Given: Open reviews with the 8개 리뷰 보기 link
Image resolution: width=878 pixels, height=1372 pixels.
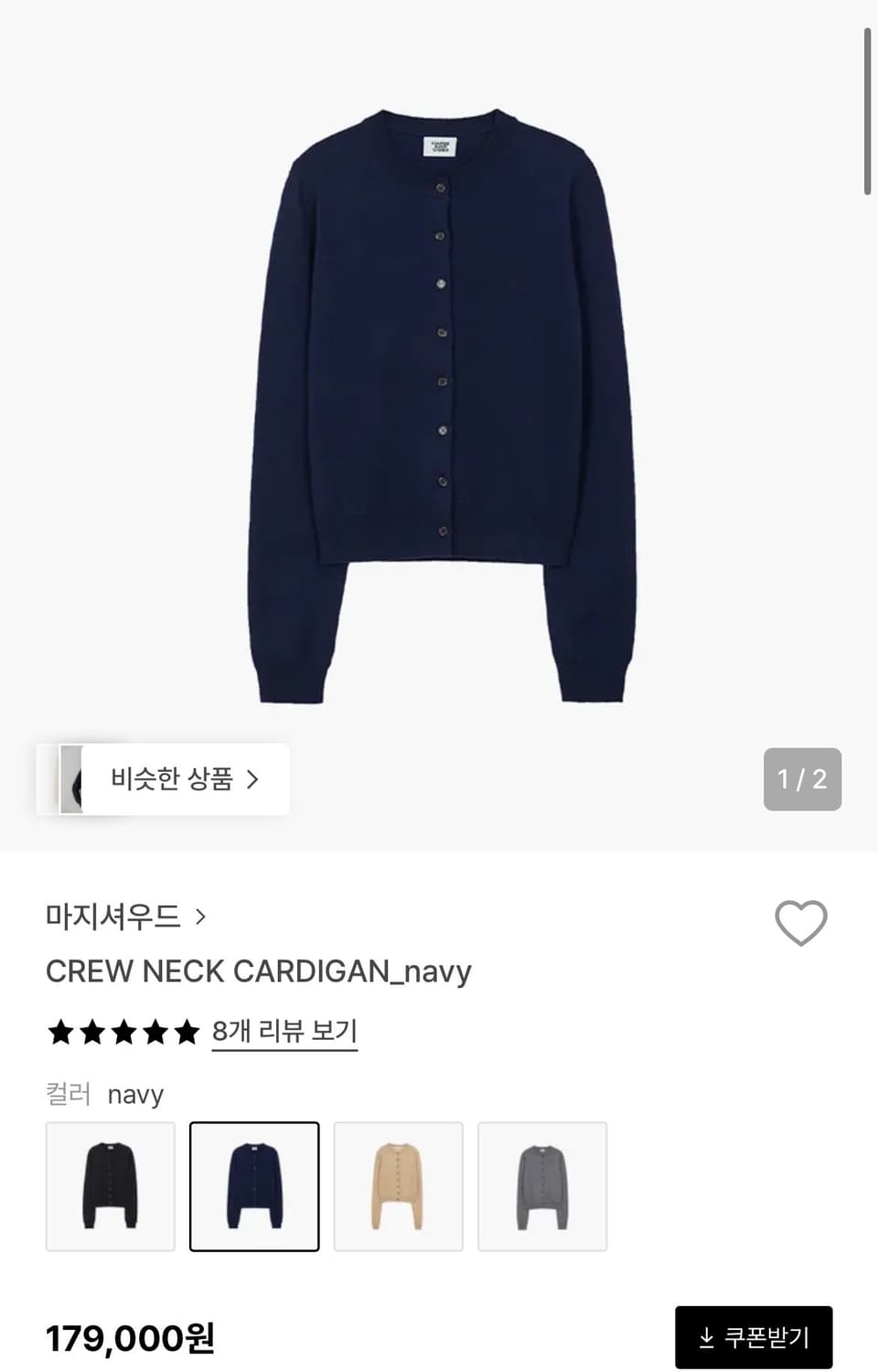Looking at the screenshot, I should (284, 1031).
